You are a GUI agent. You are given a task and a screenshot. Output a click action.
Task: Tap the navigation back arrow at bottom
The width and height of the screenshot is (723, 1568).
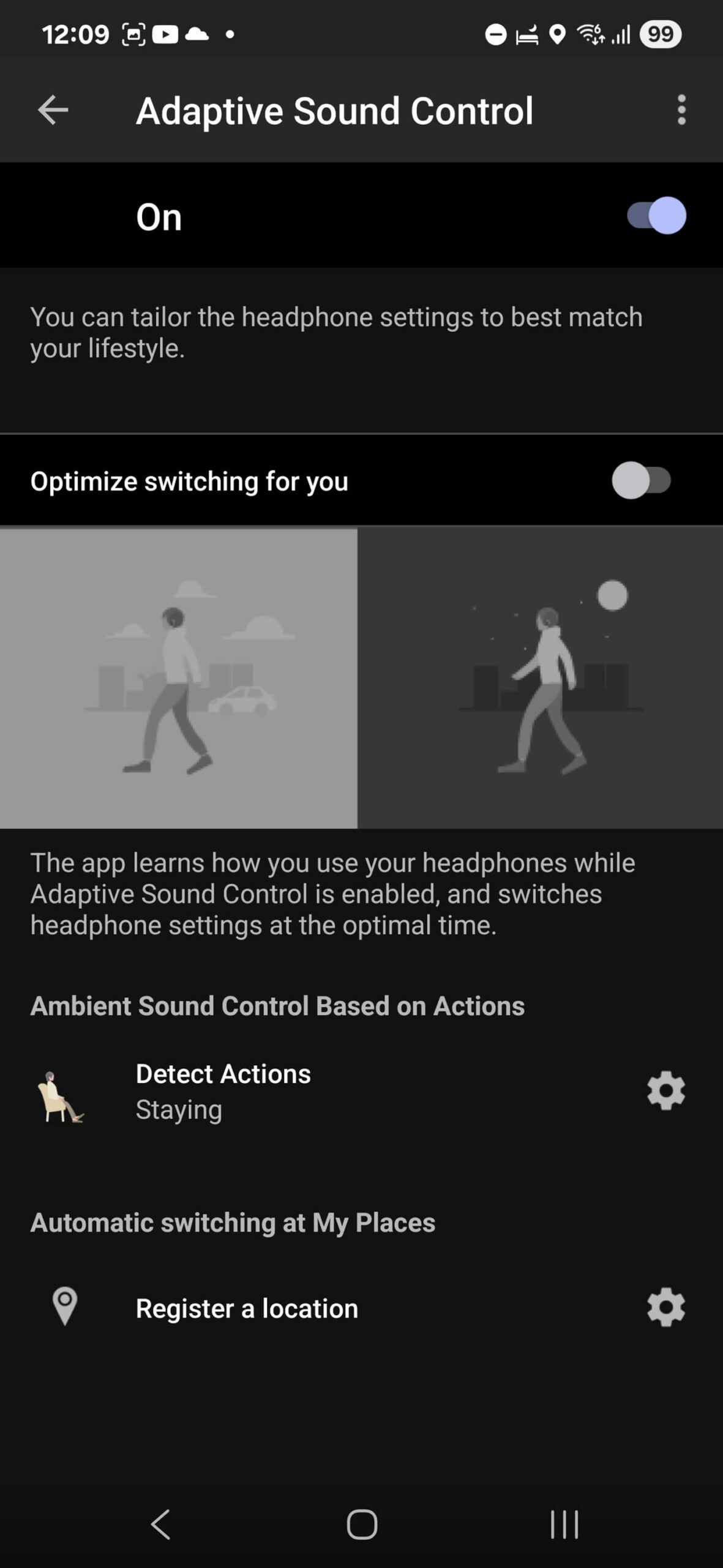point(159,1525)
